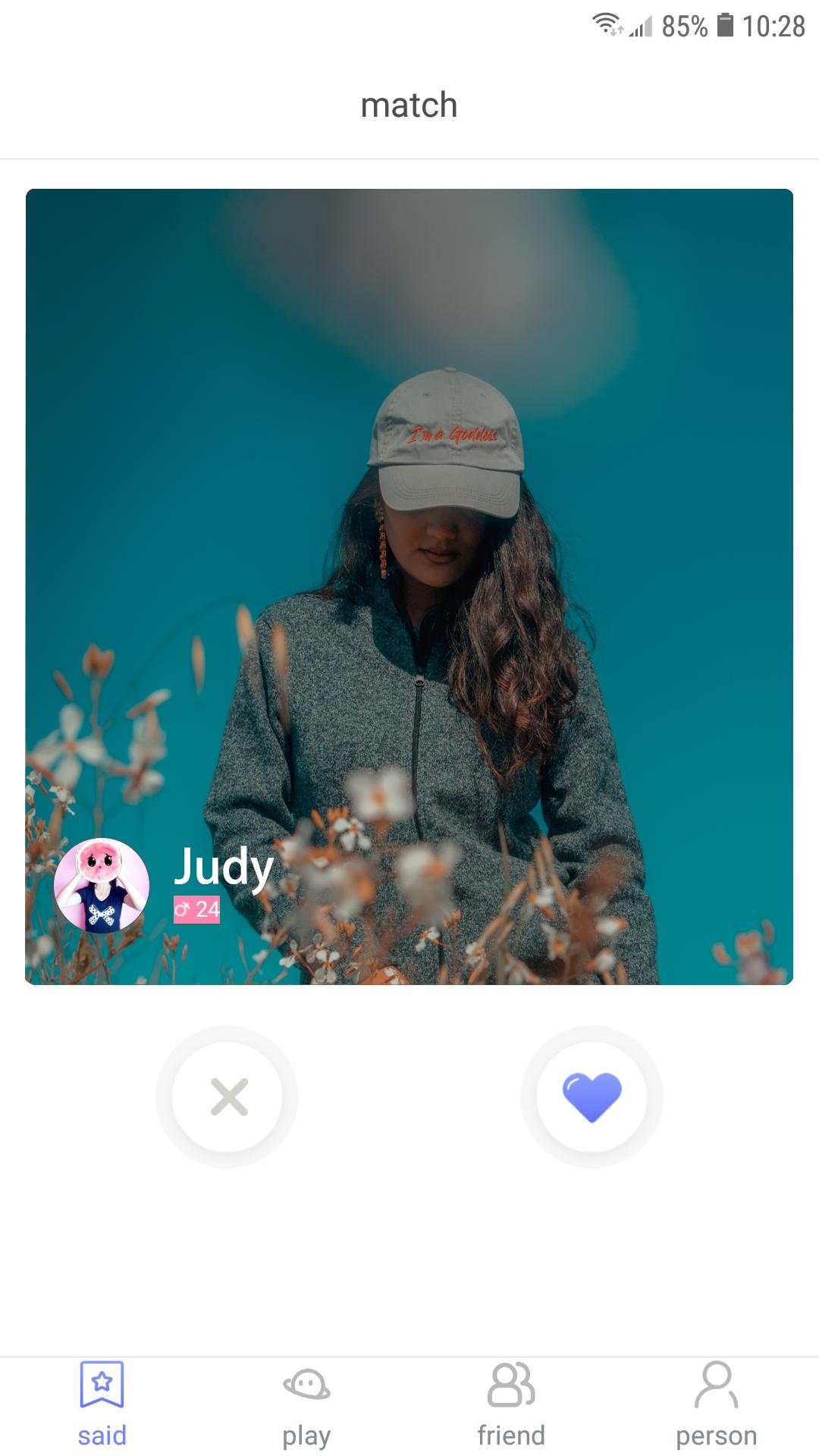Switch to the said tab
Screen dimensions: 819x1456
pyautogui.click(x=102, y=1404)
